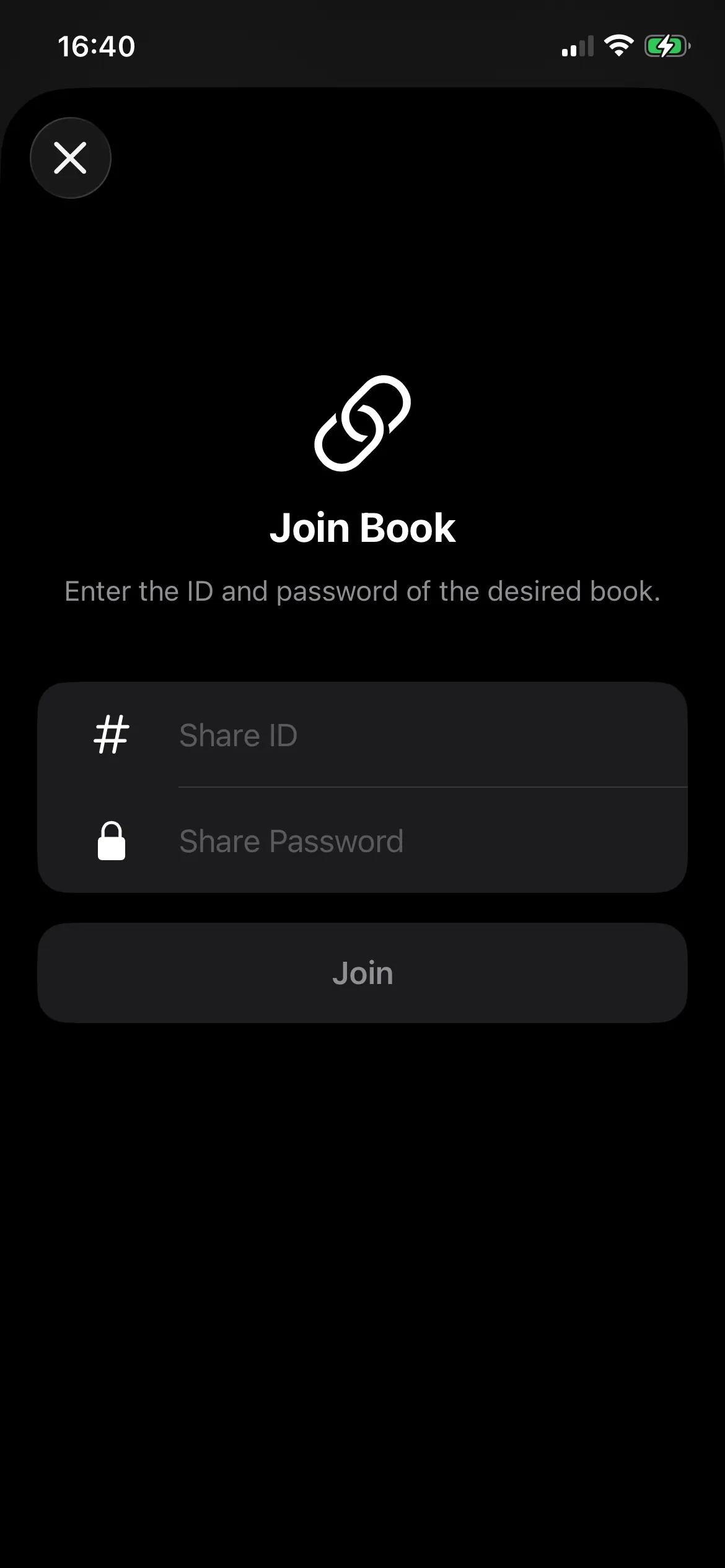Tap the clock showing 16:40
725x1568 pixels.
[97, 46]
